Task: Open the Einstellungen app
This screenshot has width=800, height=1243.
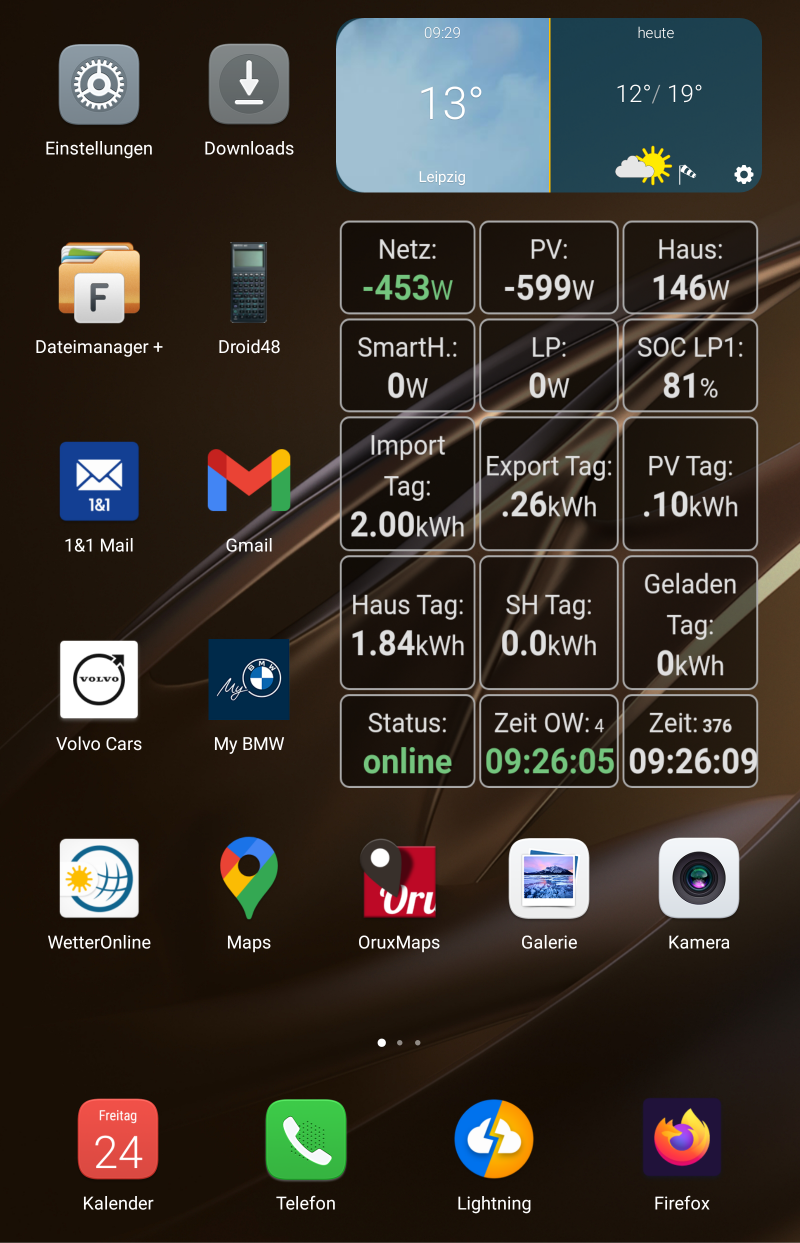Action: [99, 85]
